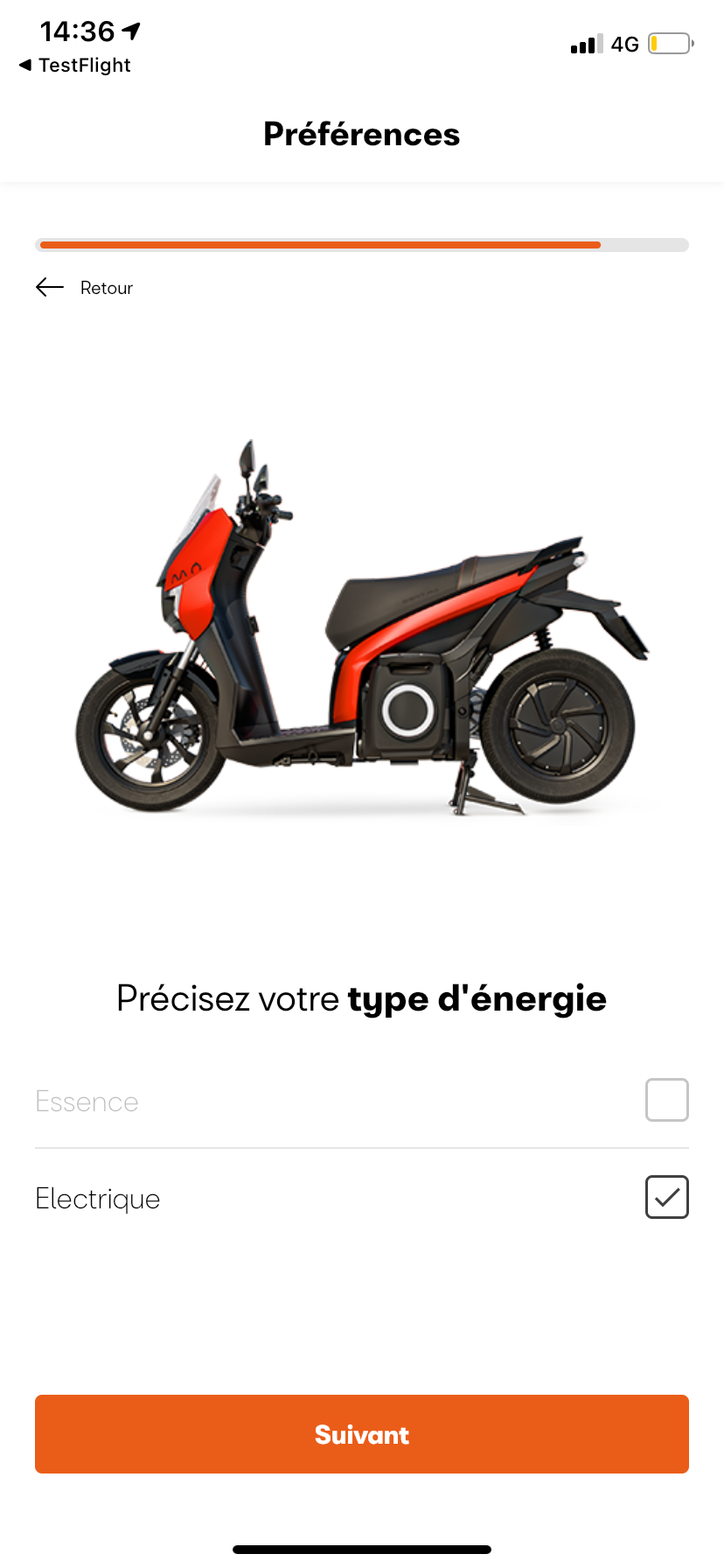Continue with the Suivant button
The height and width of the screenshot is (1568, 724).
point(362,1434)
